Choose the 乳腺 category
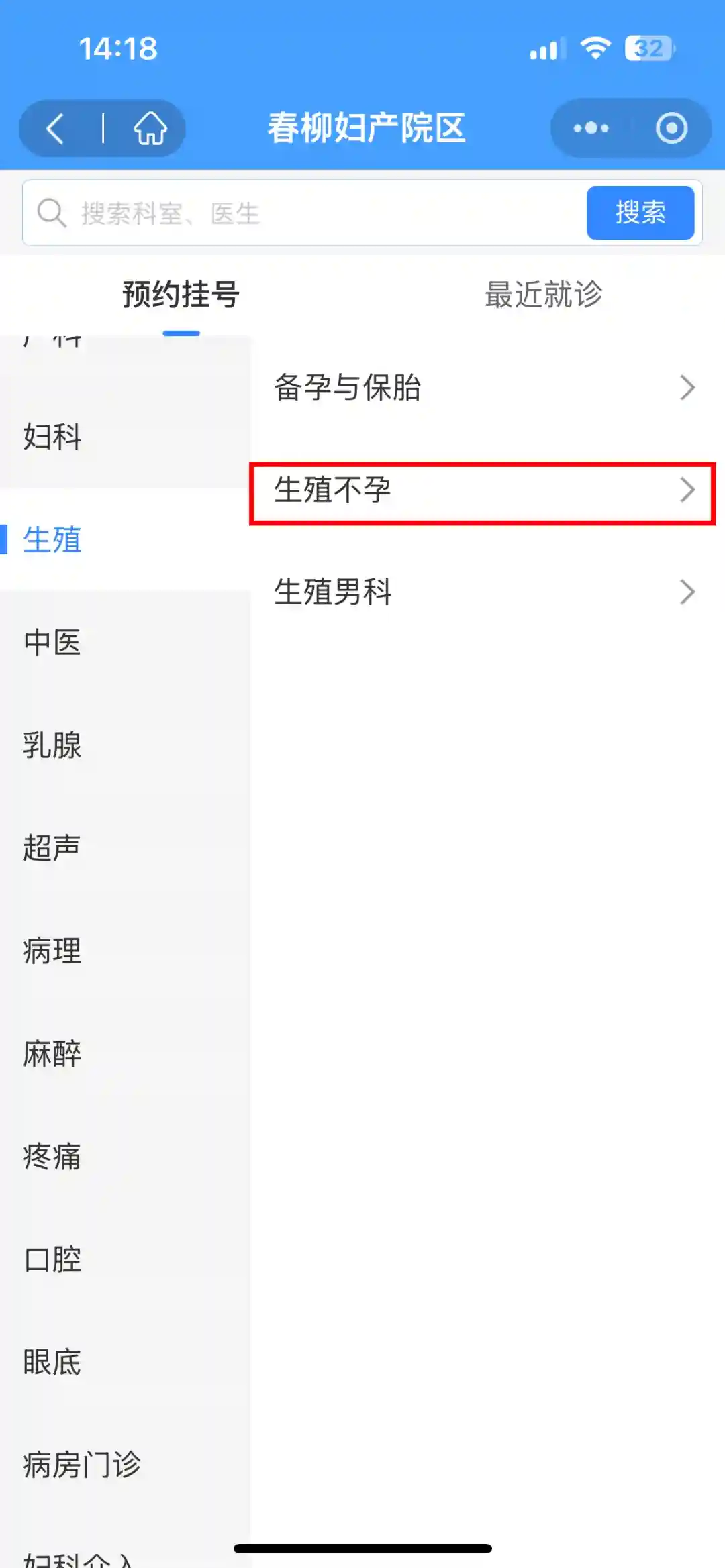The image size is (725, 1568). [x=52, y=745]
